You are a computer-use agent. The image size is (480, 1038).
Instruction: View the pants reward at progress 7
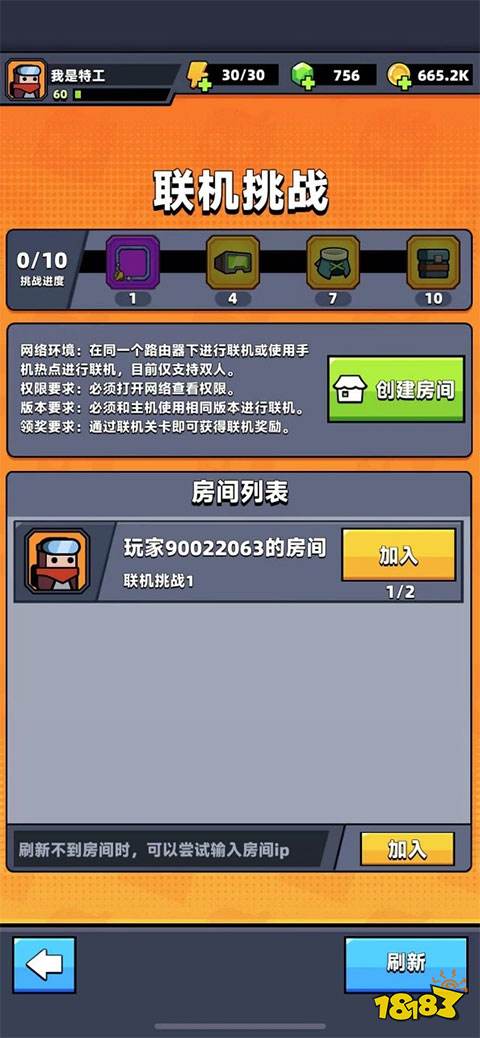point(333,262)
